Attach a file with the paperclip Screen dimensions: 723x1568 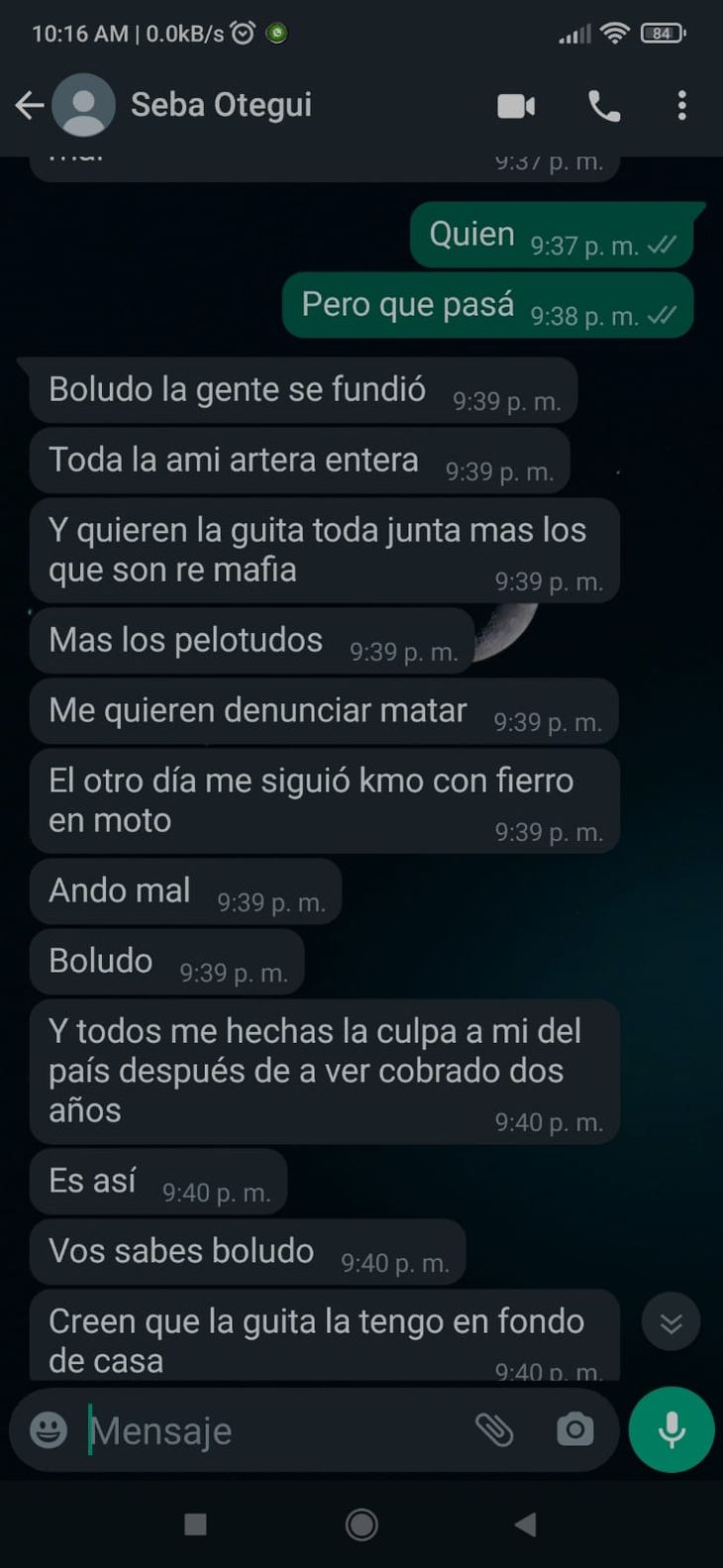coord(494,1429)
